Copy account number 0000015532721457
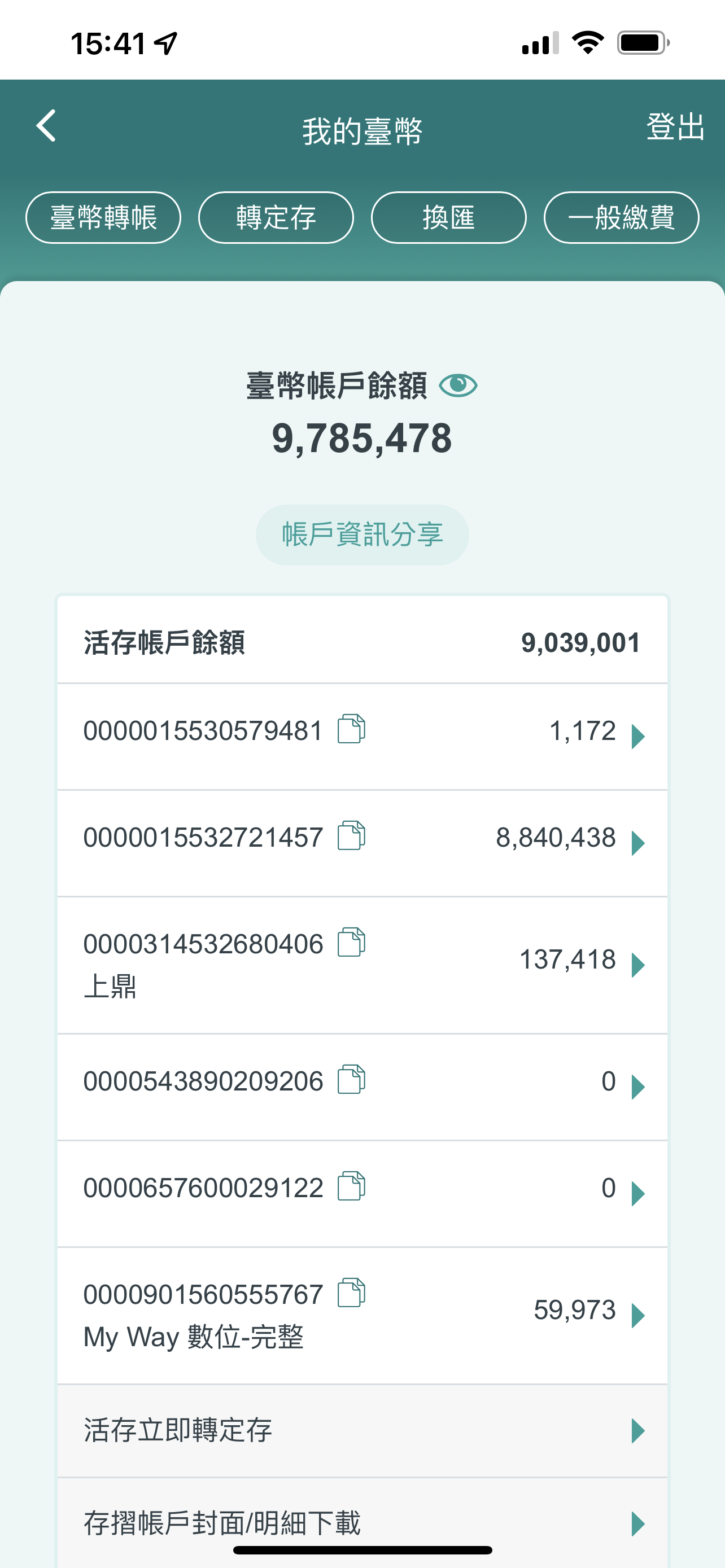725x1568 pixels. 351,836
